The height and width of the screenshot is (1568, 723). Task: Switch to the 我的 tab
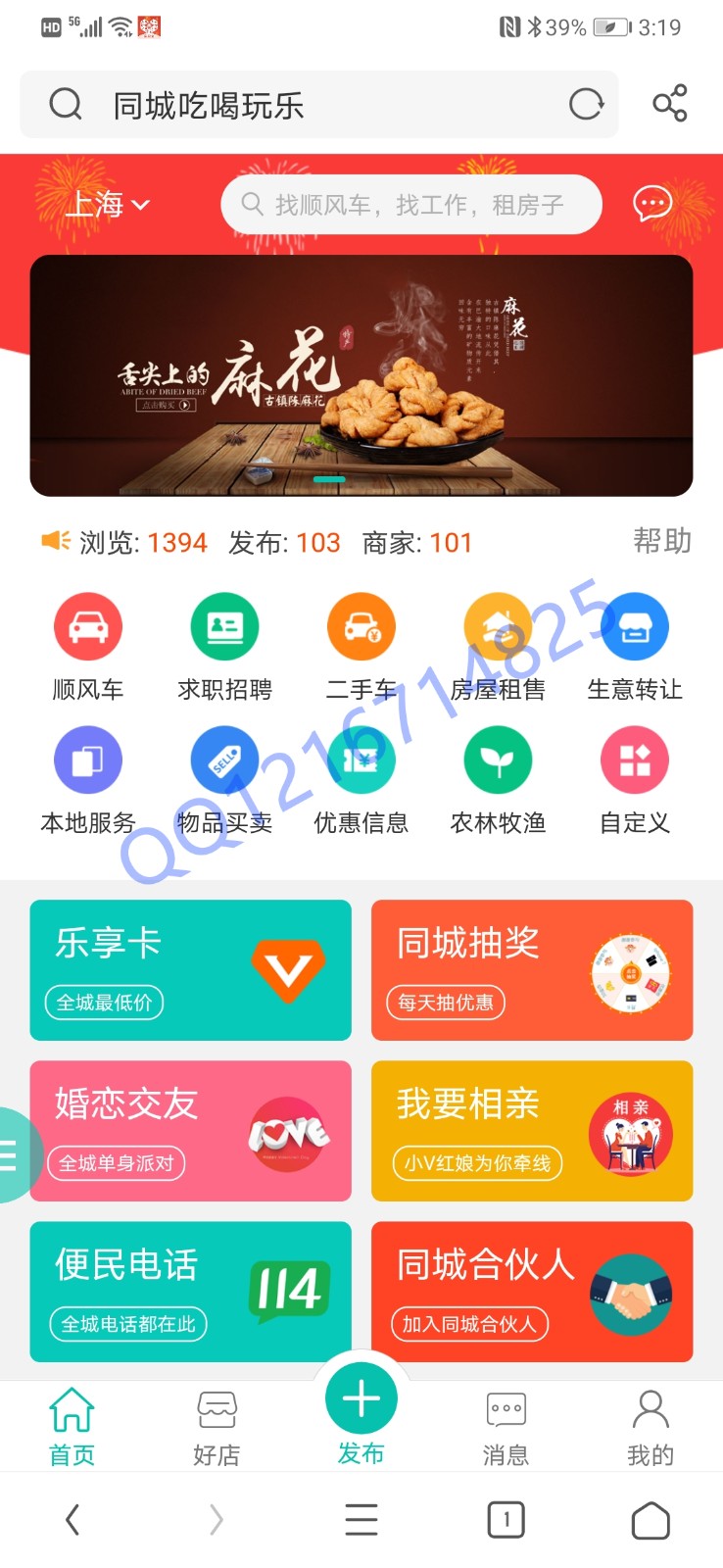(651, 1428)
